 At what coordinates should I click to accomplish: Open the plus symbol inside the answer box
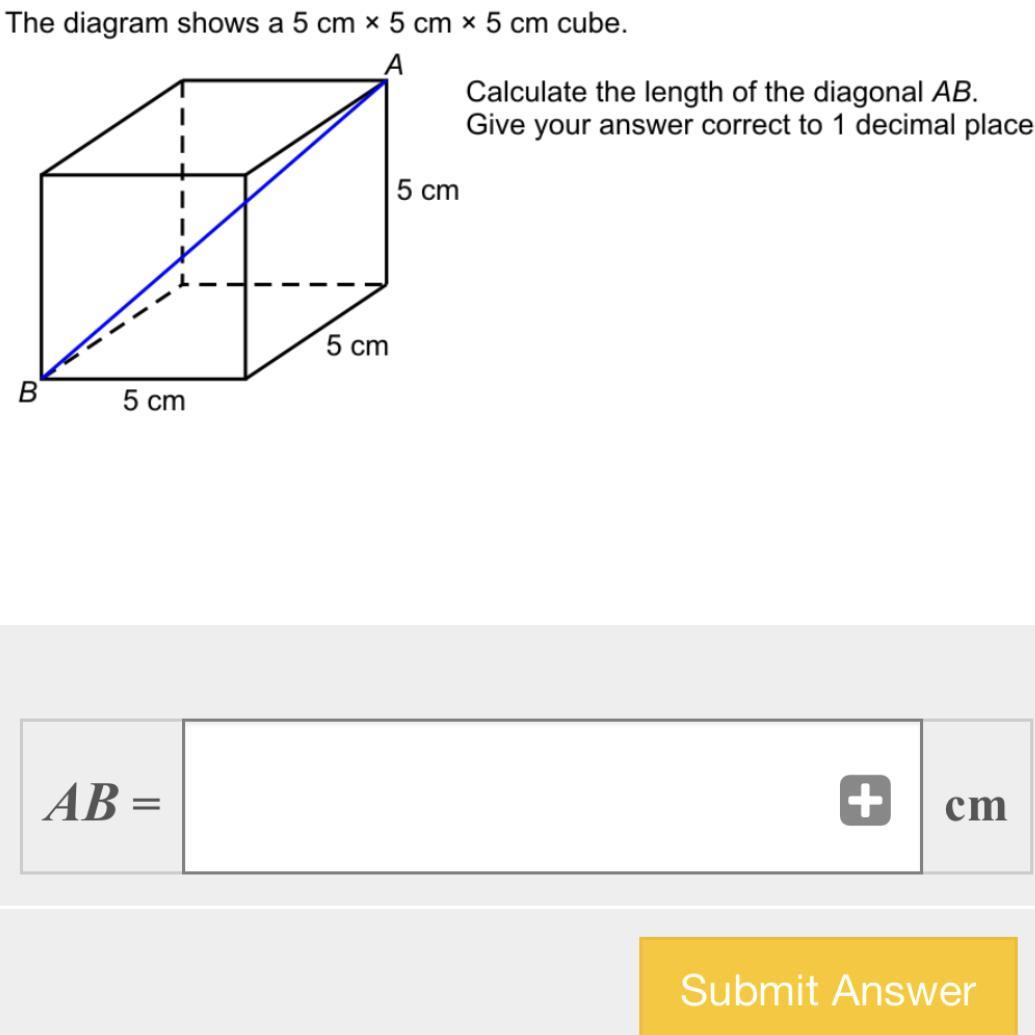click(x=864, y=800)
